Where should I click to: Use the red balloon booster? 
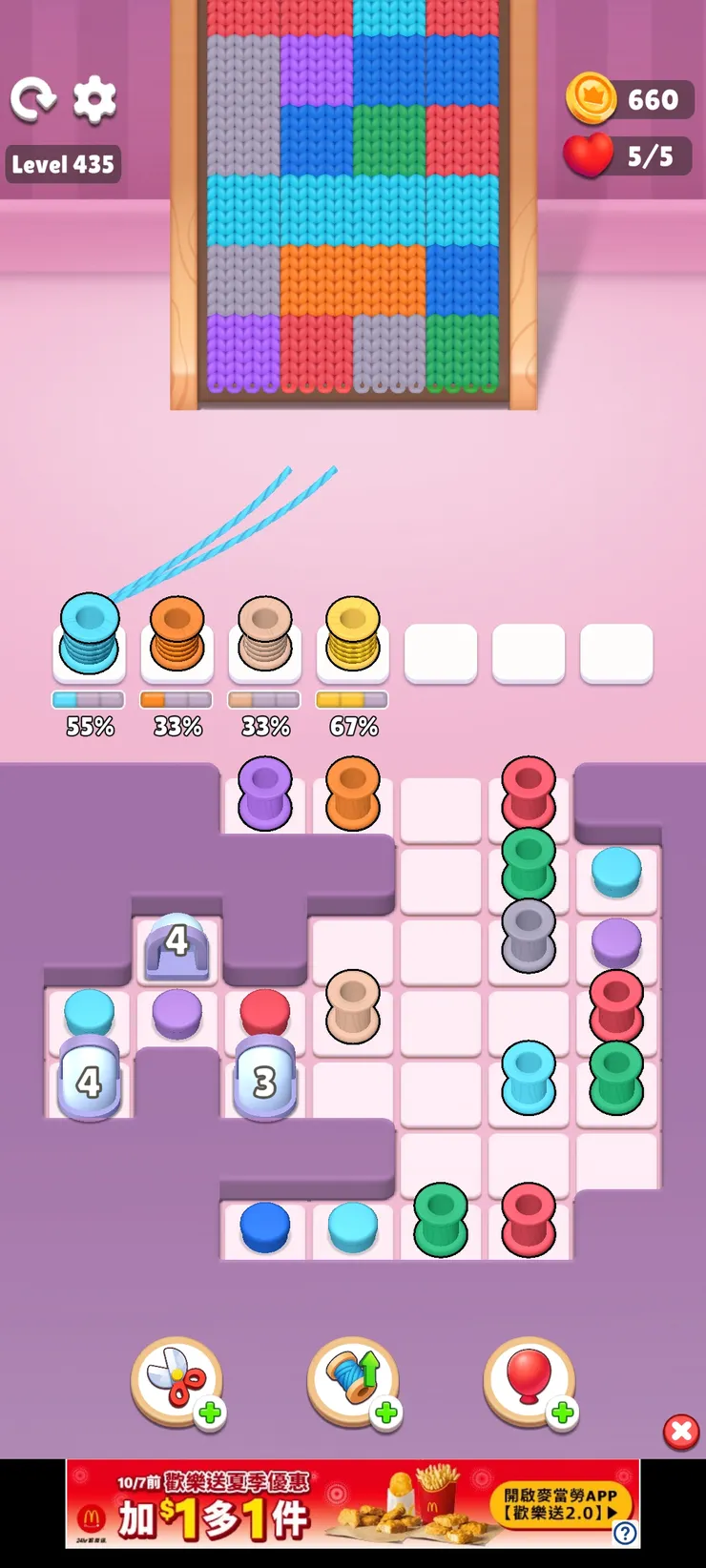pos(530,1382)
